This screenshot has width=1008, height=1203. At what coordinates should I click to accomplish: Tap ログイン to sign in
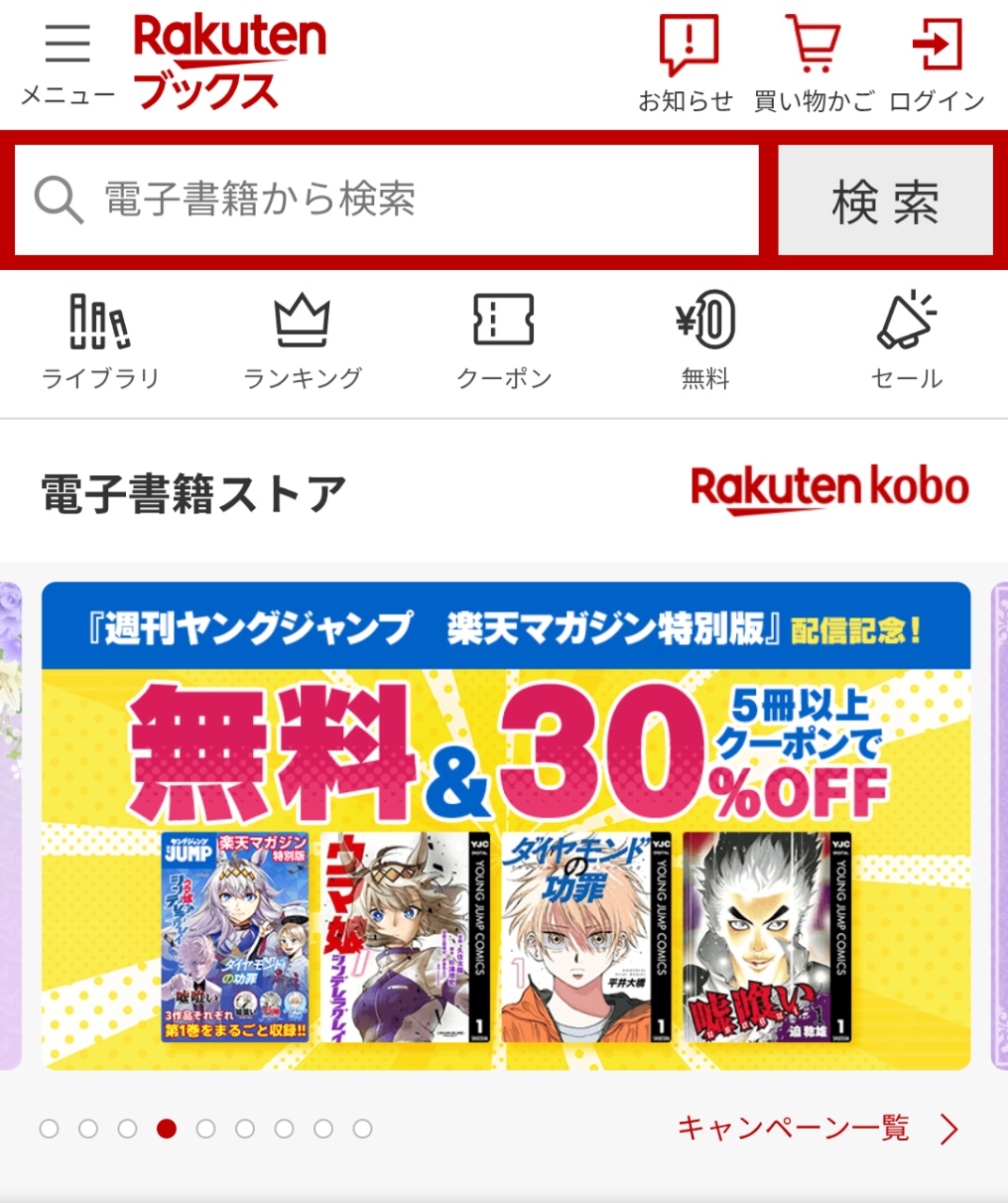[x=937, y=62]
